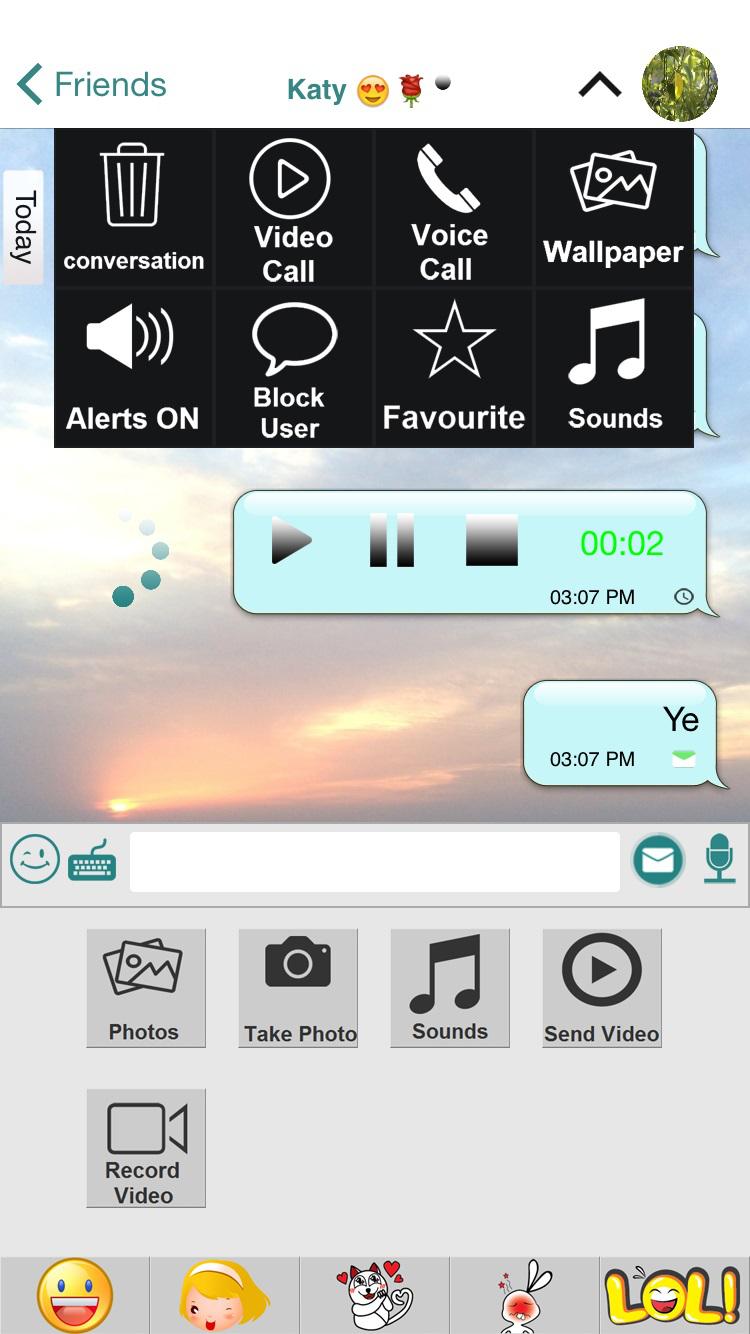The width and height of the screenshot is (750, 1334).
Task: Block User from the options menu
Action: click(x=290, y=368)
